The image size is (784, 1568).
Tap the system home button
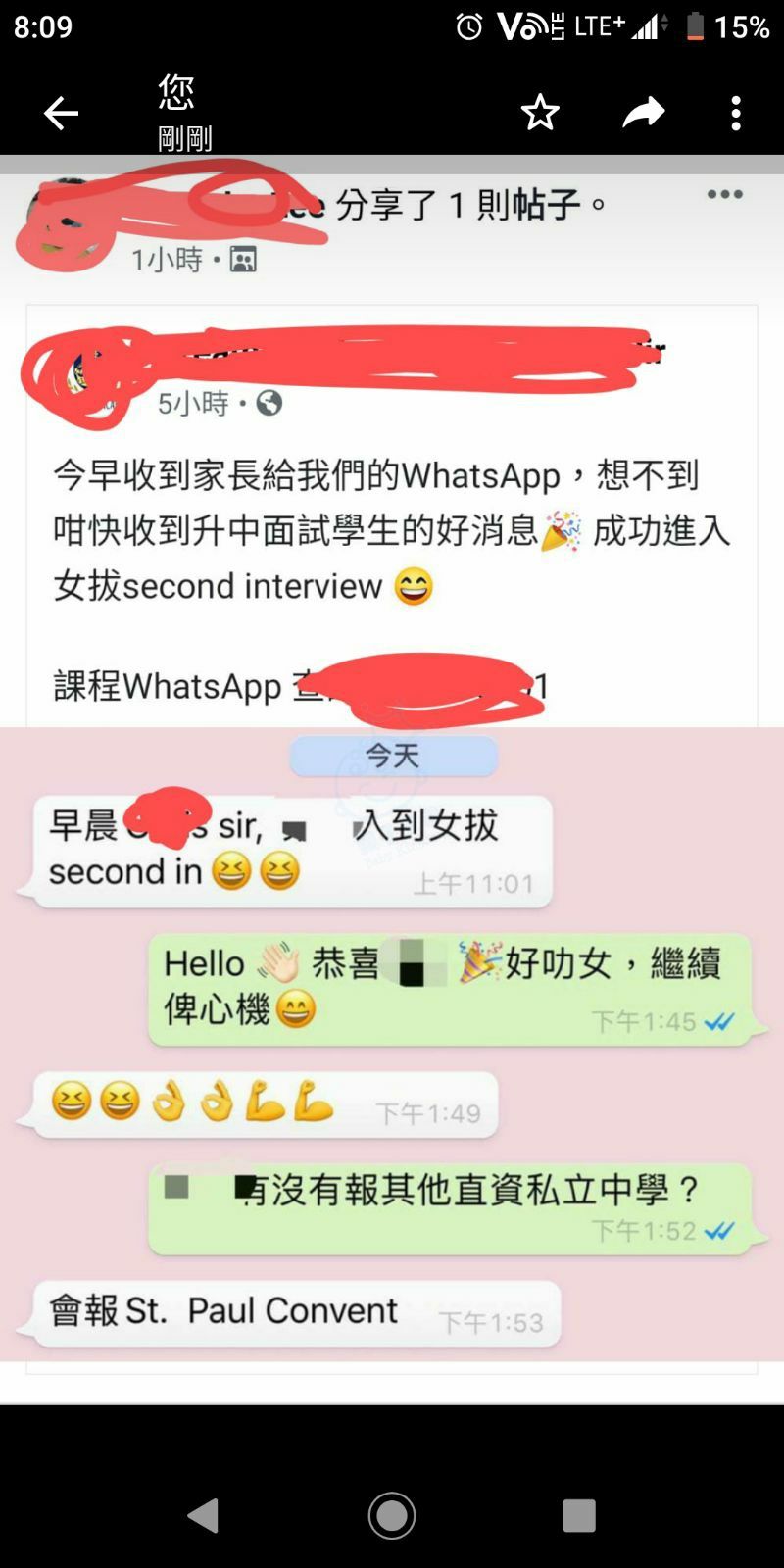click(392, 1515)
